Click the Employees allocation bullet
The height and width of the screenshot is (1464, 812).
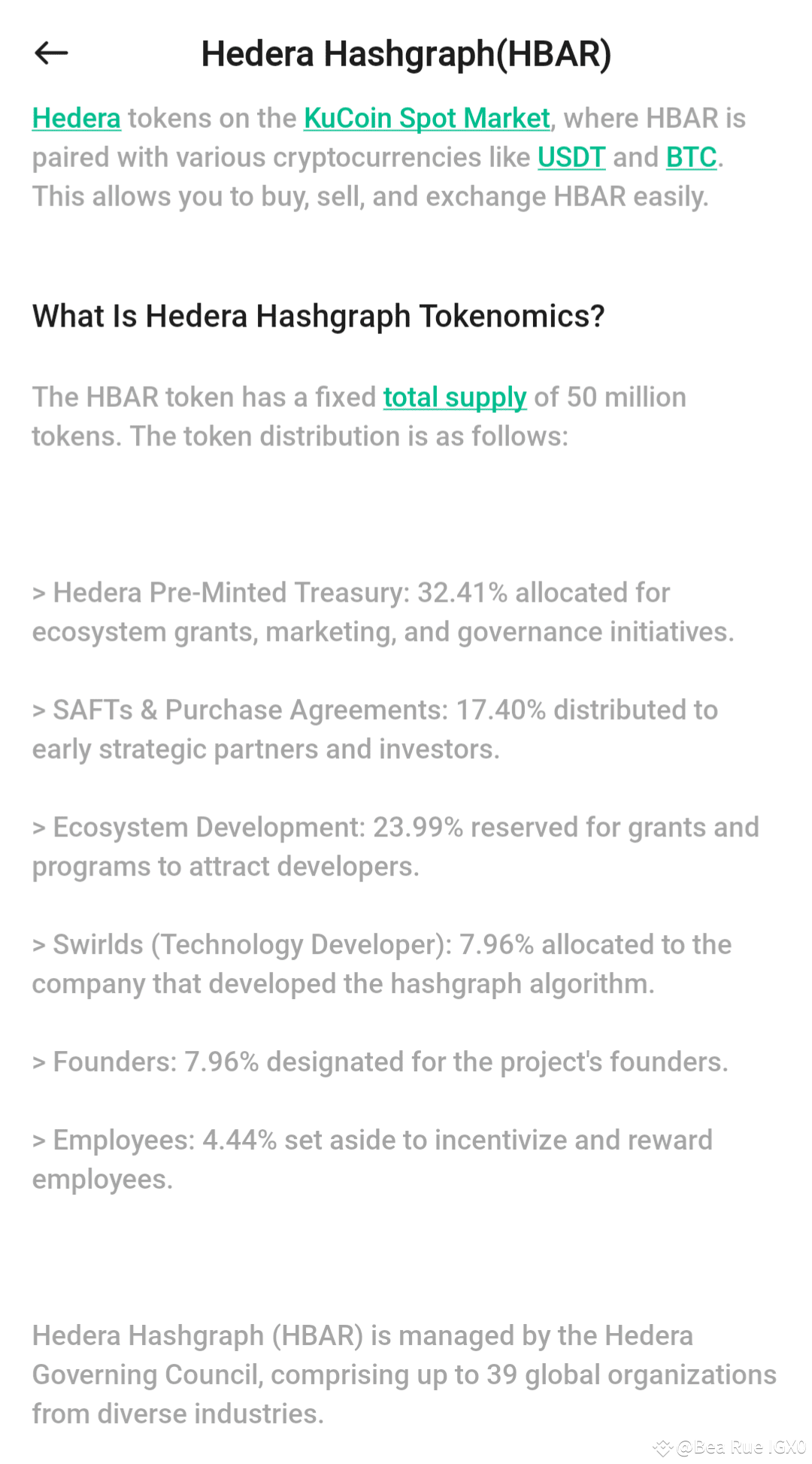click(371, 1159)
